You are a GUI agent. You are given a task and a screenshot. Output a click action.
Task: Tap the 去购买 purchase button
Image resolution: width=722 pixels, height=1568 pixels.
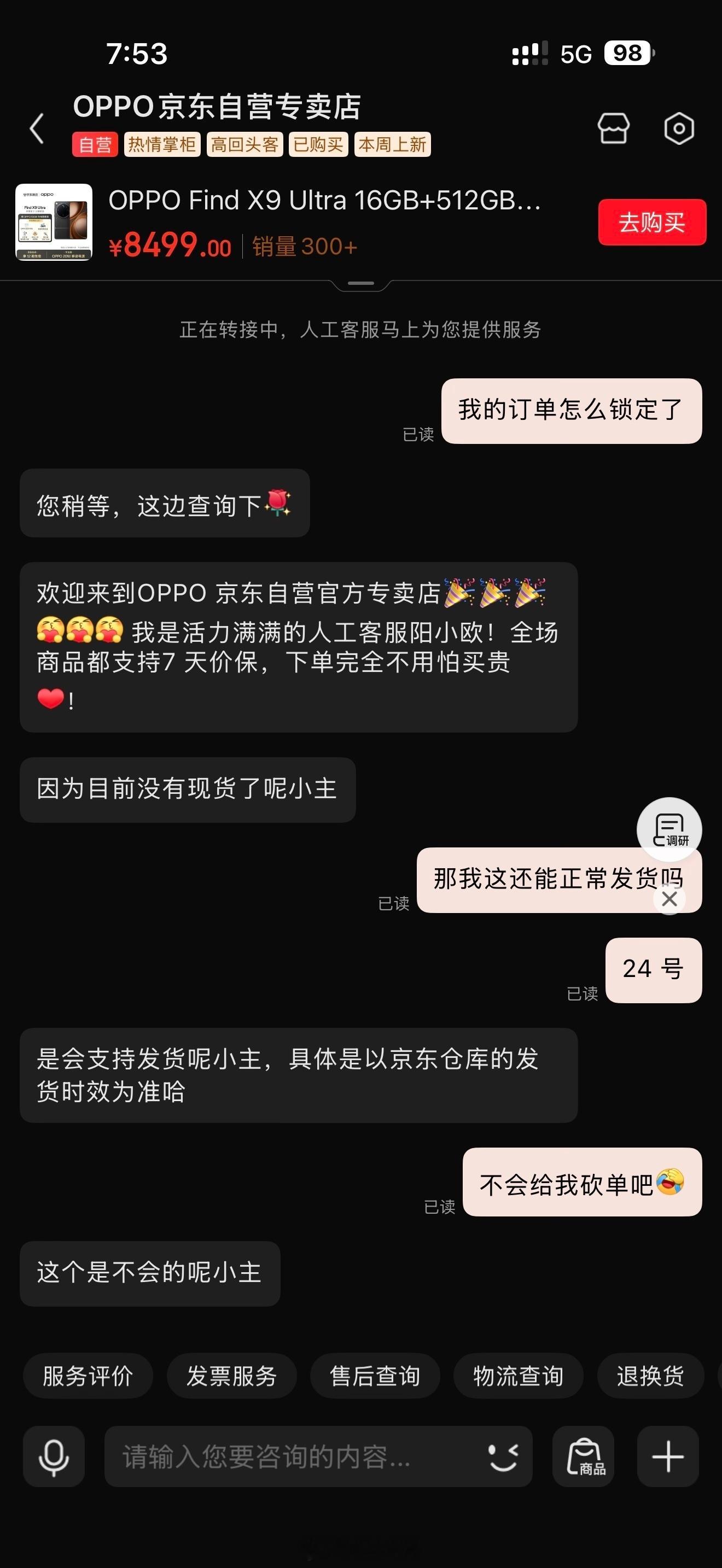pos(652,222)
